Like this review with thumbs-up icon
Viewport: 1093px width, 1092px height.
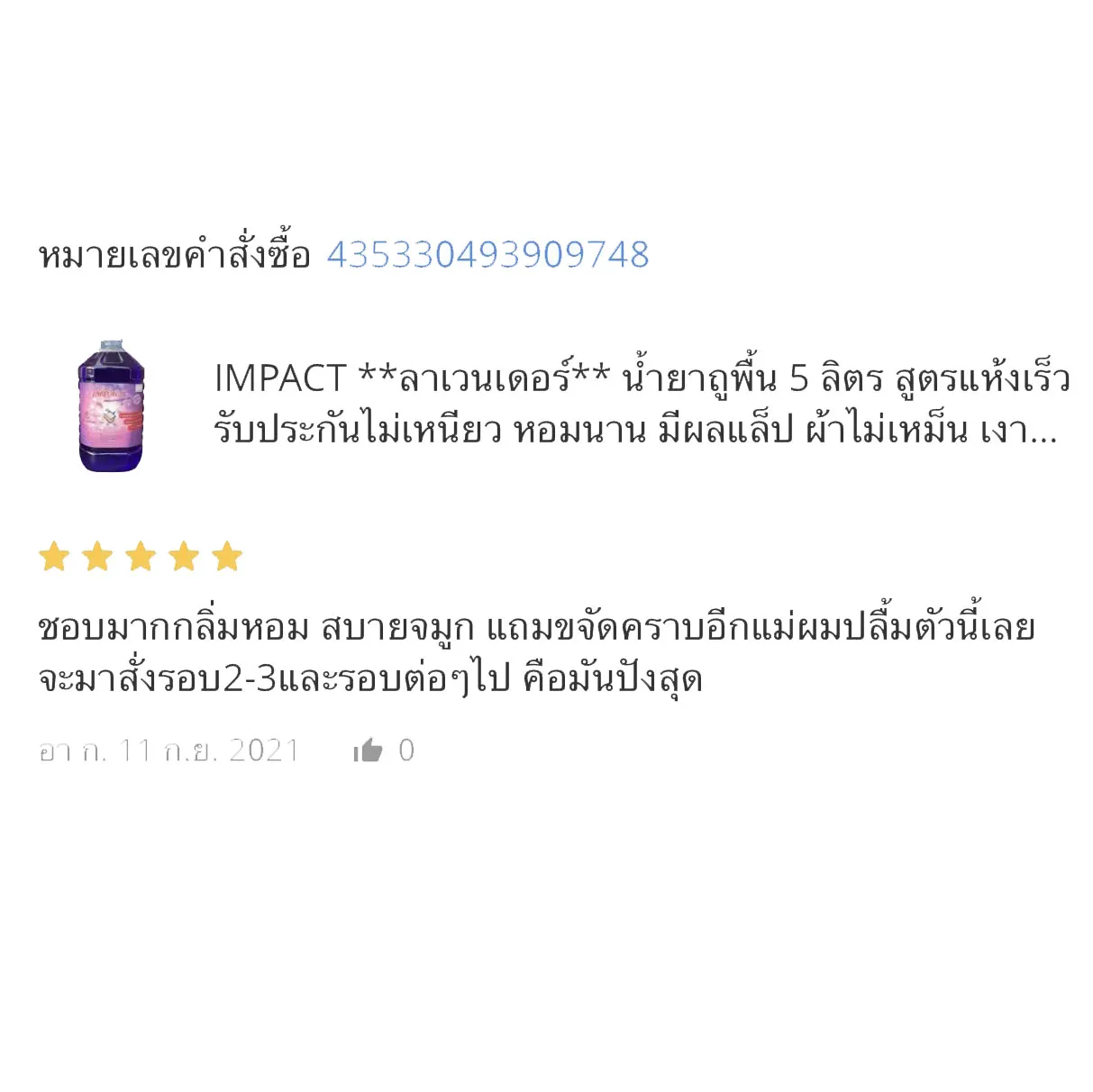(369, 750)
